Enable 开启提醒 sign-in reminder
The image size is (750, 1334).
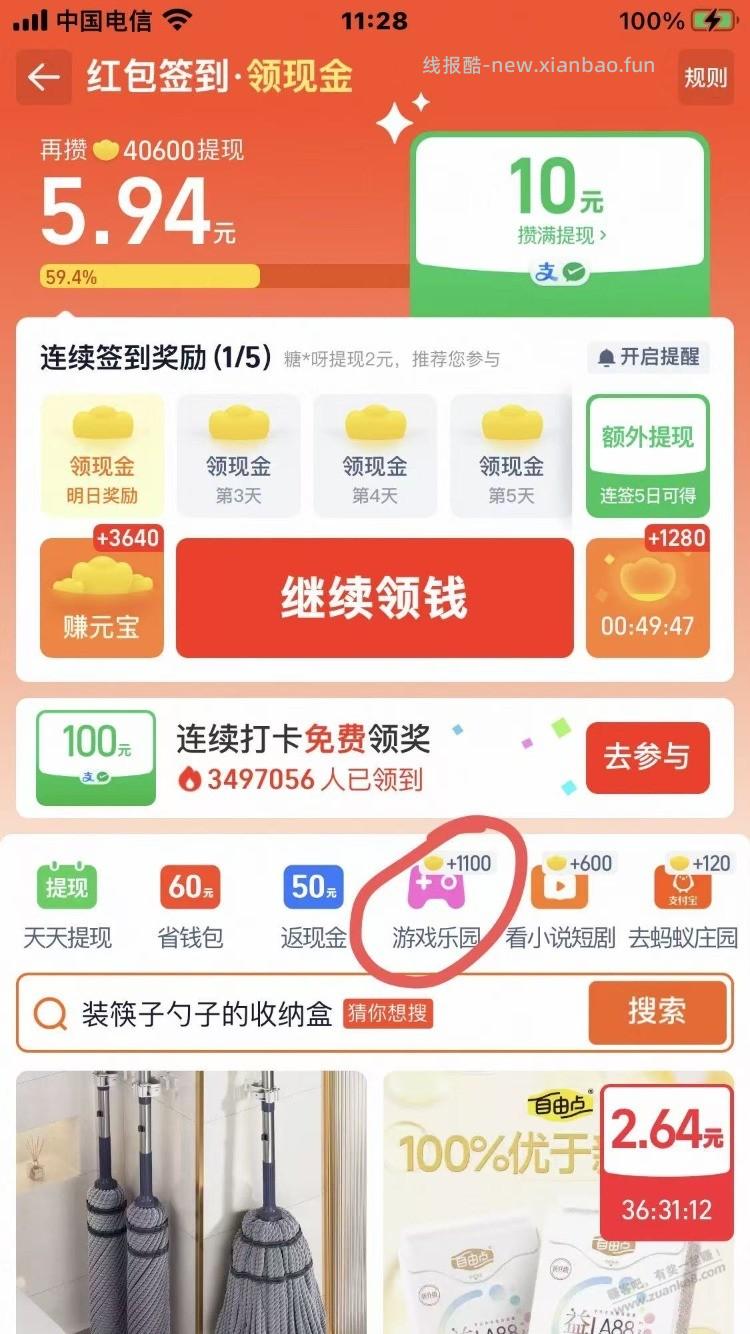click(x=648, y=358)
